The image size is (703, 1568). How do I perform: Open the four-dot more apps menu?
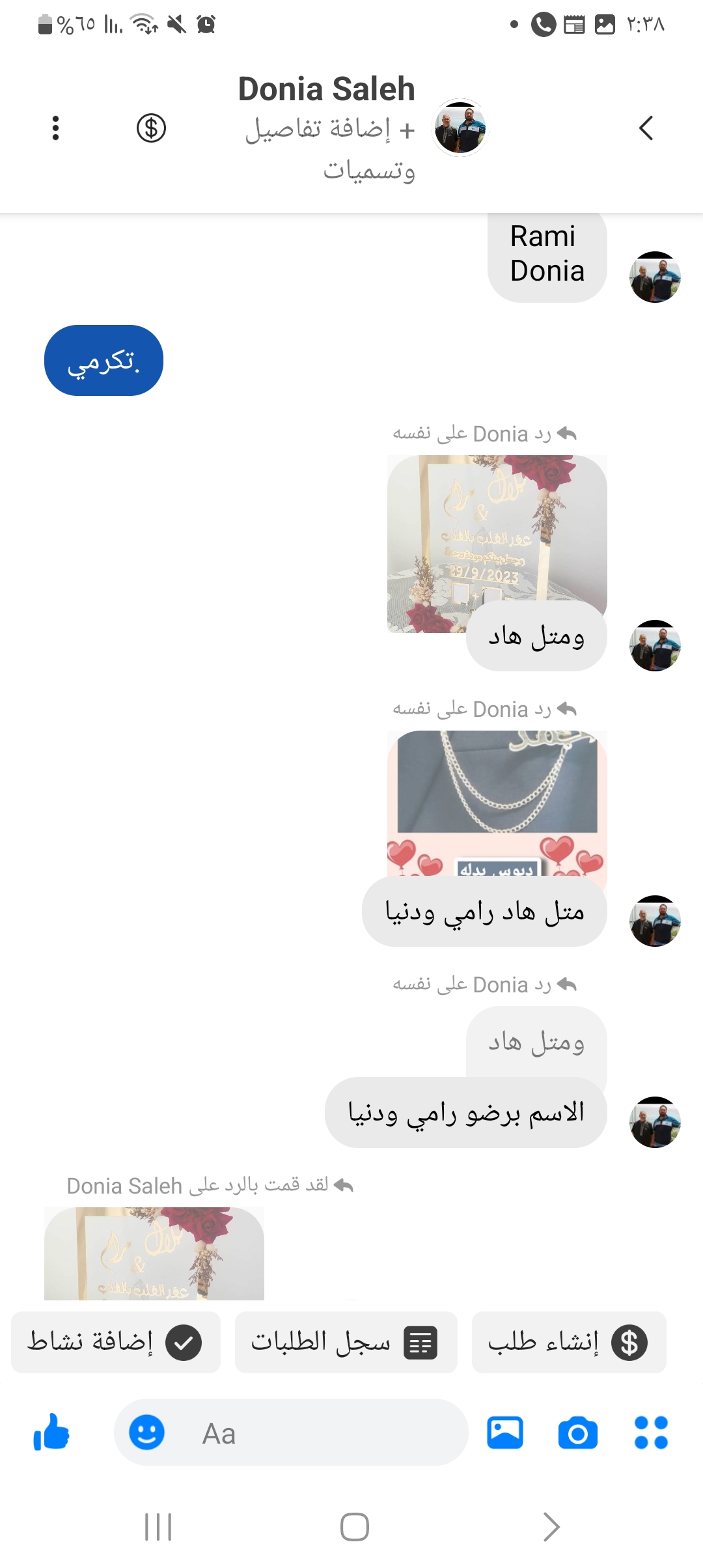pos(651,1433)
